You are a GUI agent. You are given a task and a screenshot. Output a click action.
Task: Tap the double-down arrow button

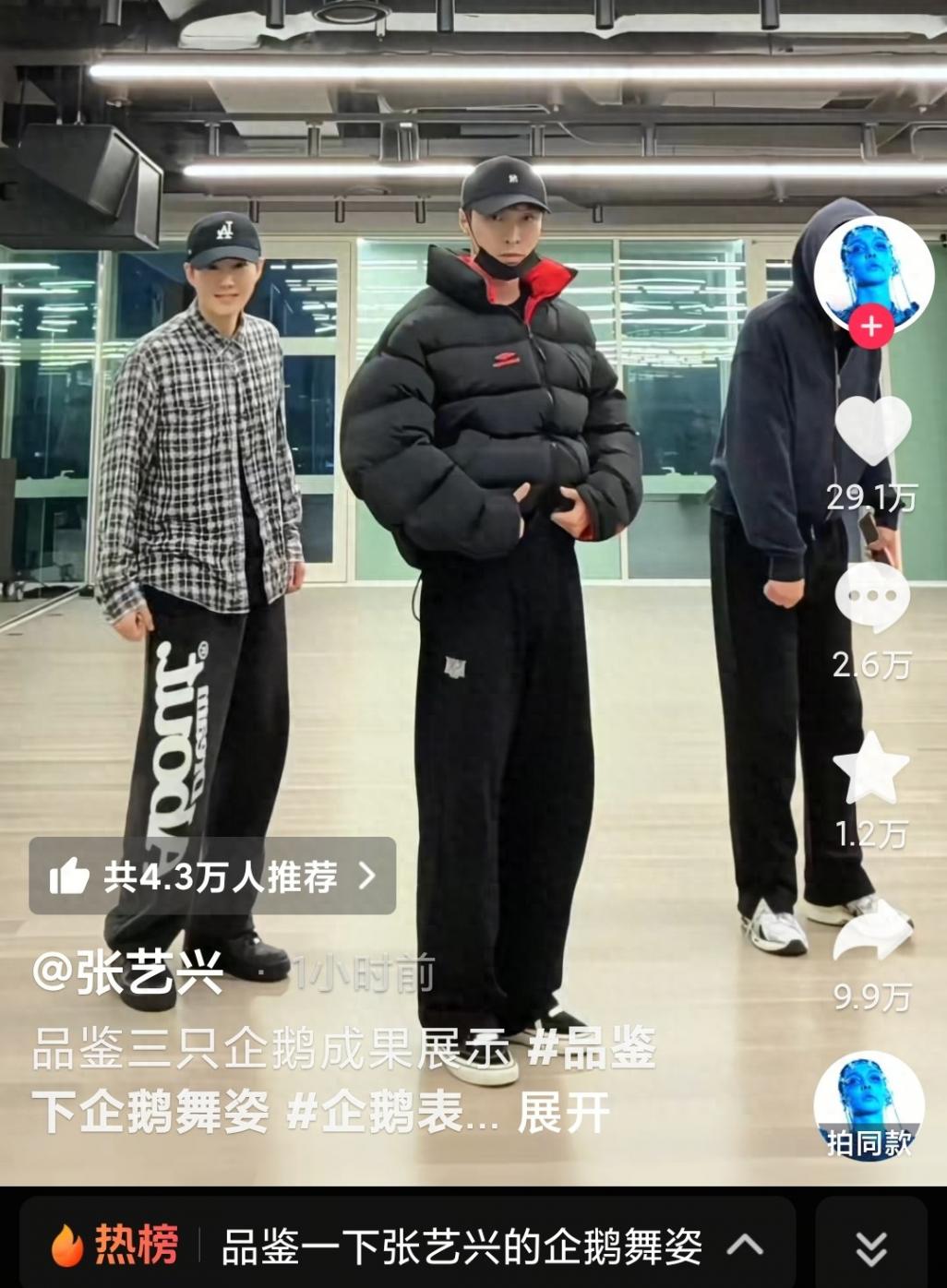coord(870,1246)
